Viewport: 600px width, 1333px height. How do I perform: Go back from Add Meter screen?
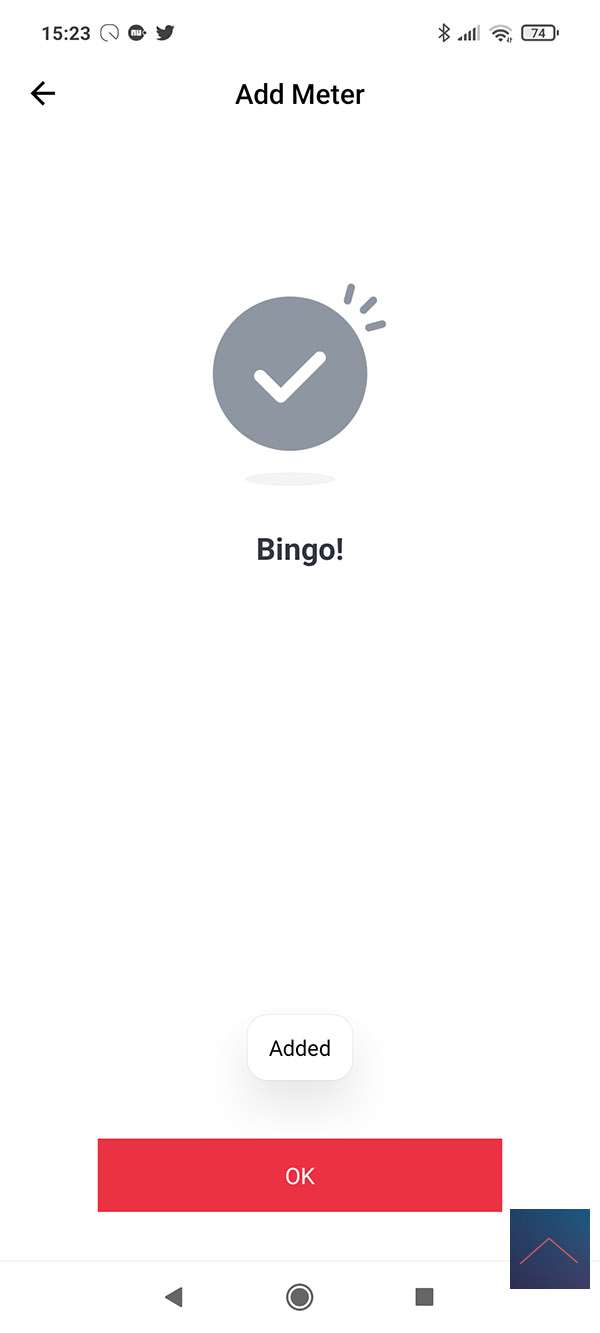pyautogui.click(x=43, y=94)
